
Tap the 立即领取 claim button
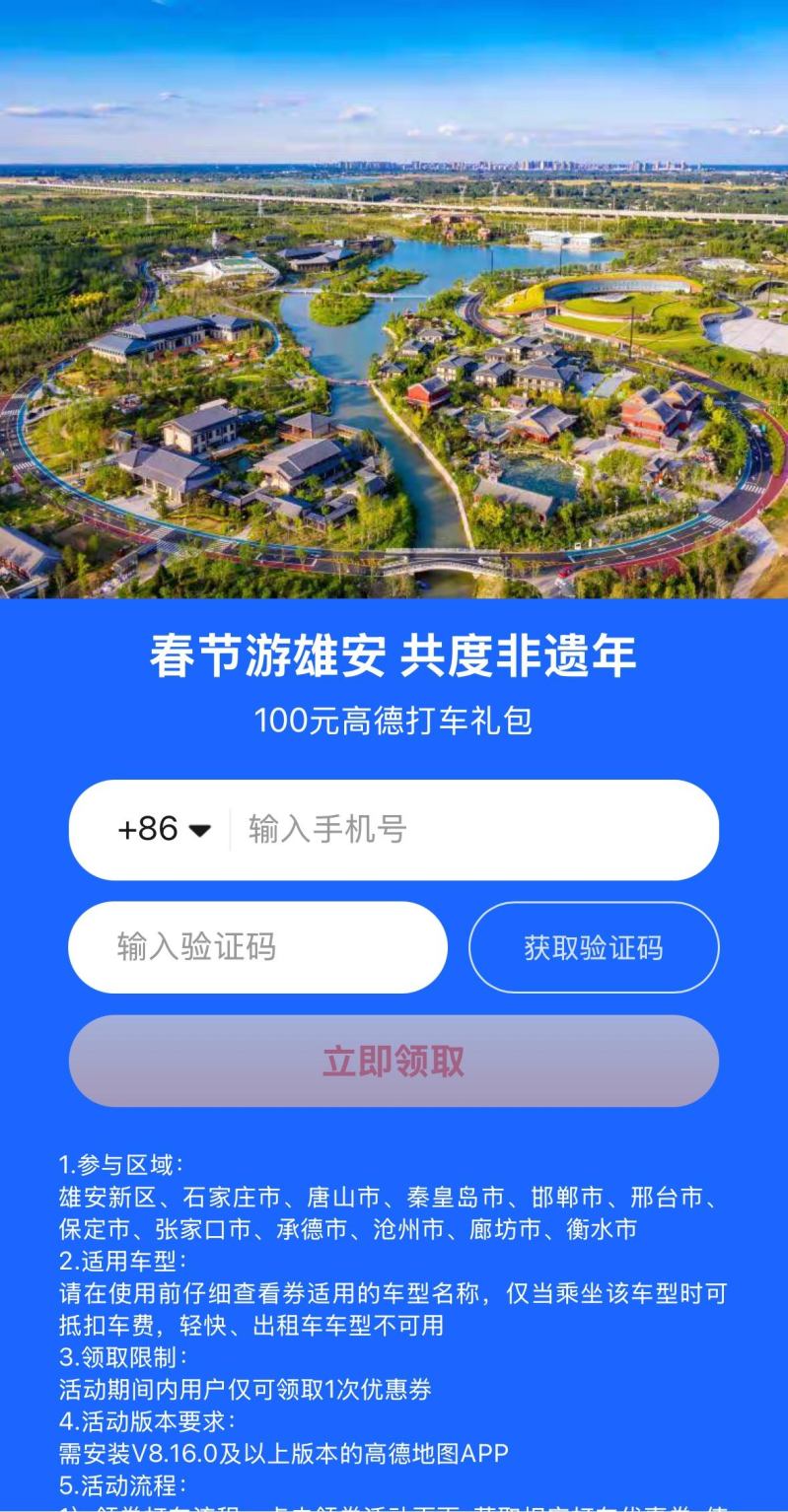pyautogui.click(x=394, y=1062)
